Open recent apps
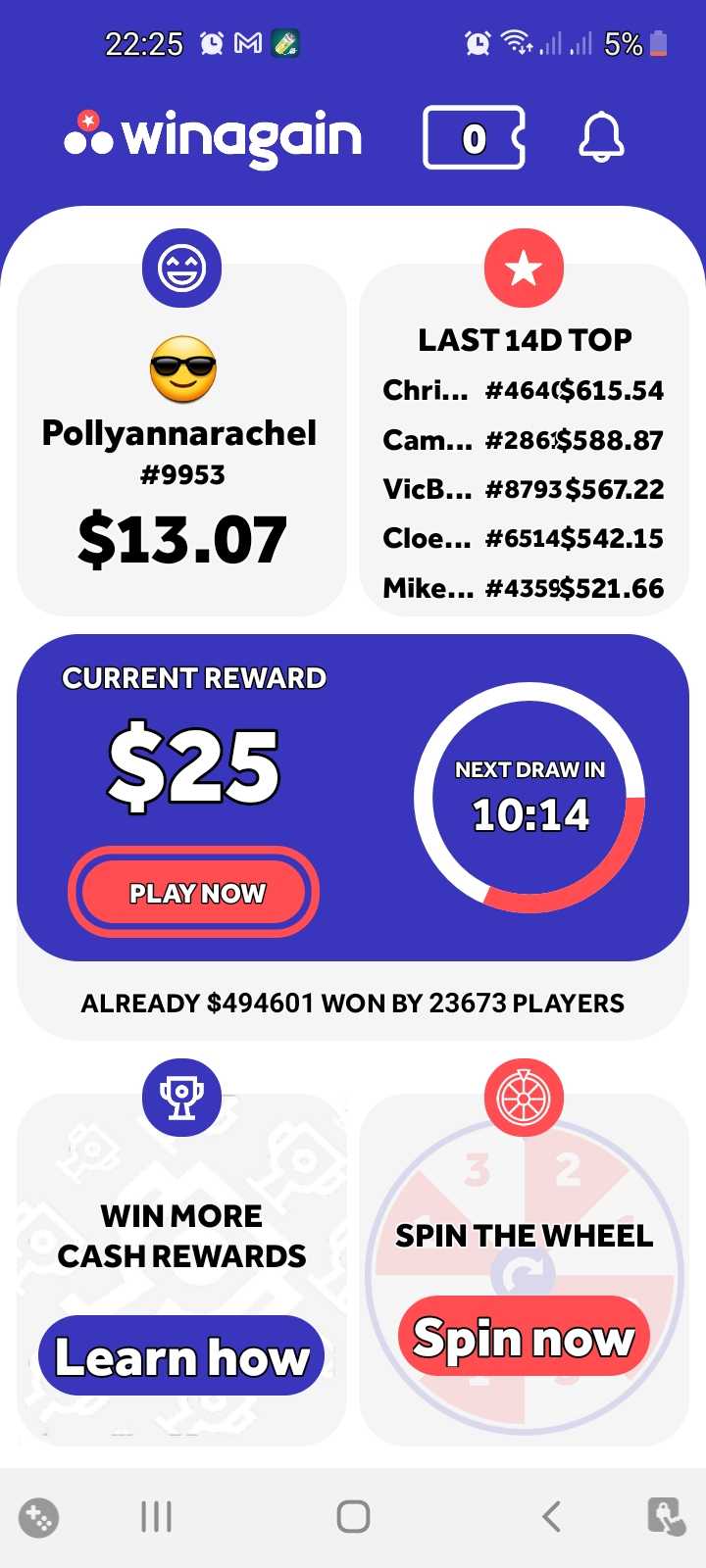The image size is (706, 1568). pyautogui.click(x=156, y=1516)
